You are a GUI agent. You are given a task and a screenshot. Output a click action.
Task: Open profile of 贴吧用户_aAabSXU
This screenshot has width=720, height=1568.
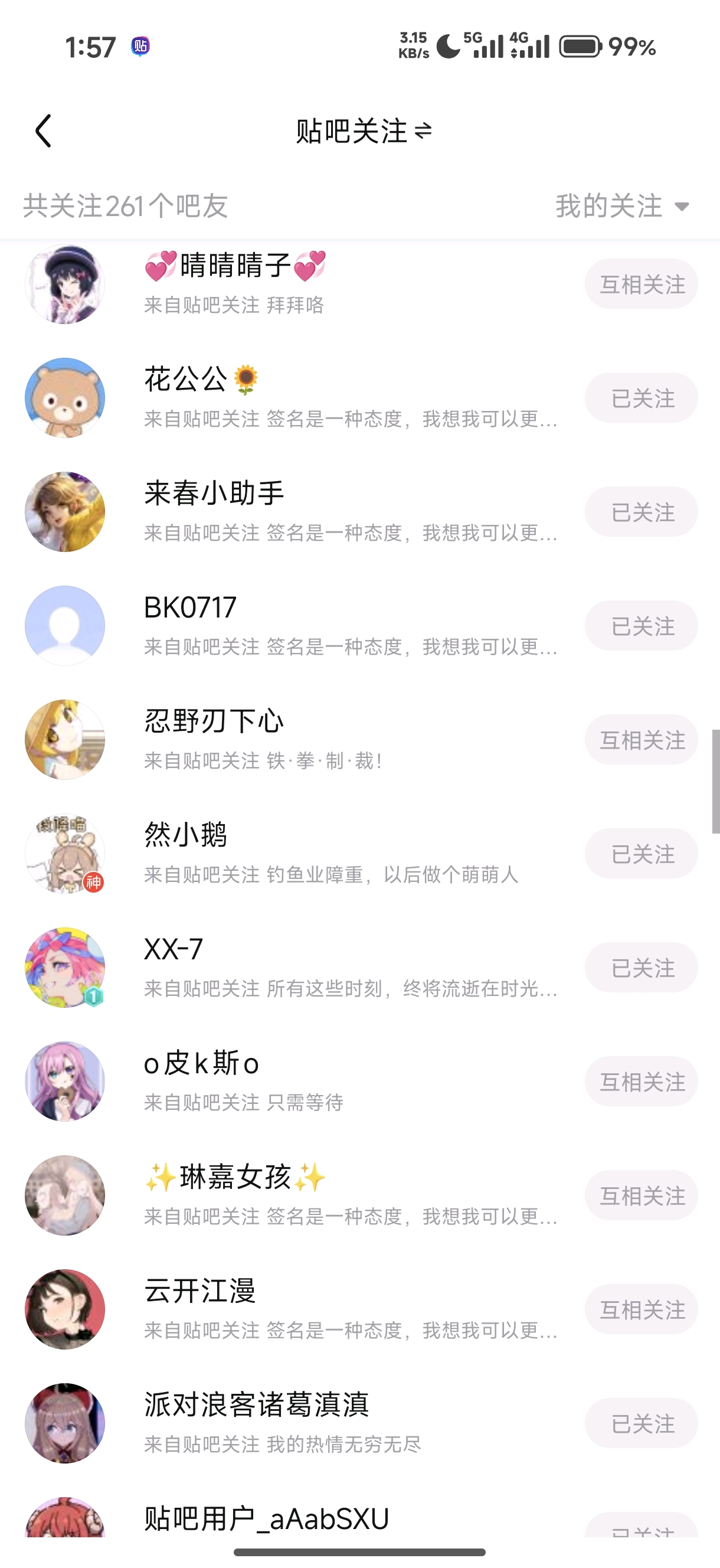[x=267, y=1520]
